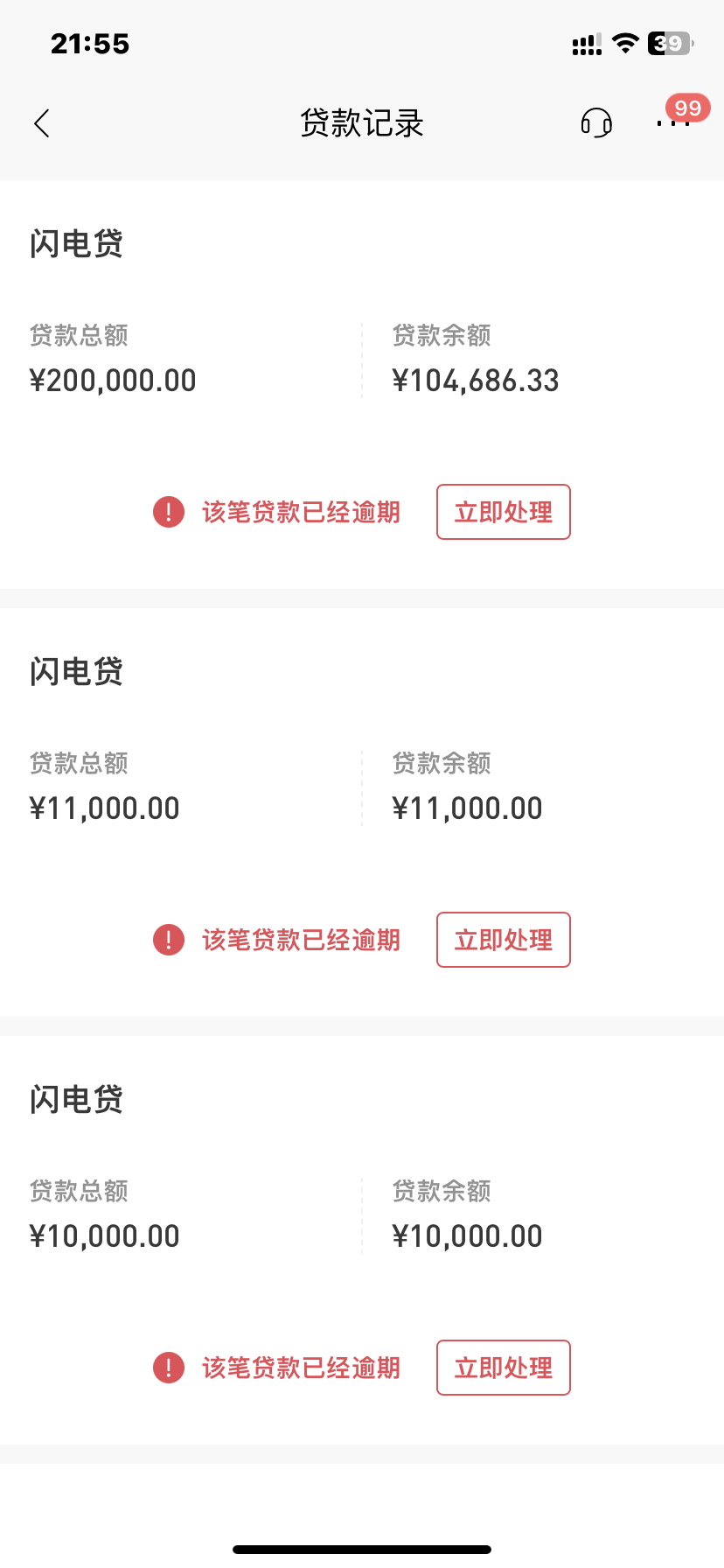Open the 闪电贷 card with ¥104,686.33 balance
724x1568 pixels.
[x=362, y=350]
